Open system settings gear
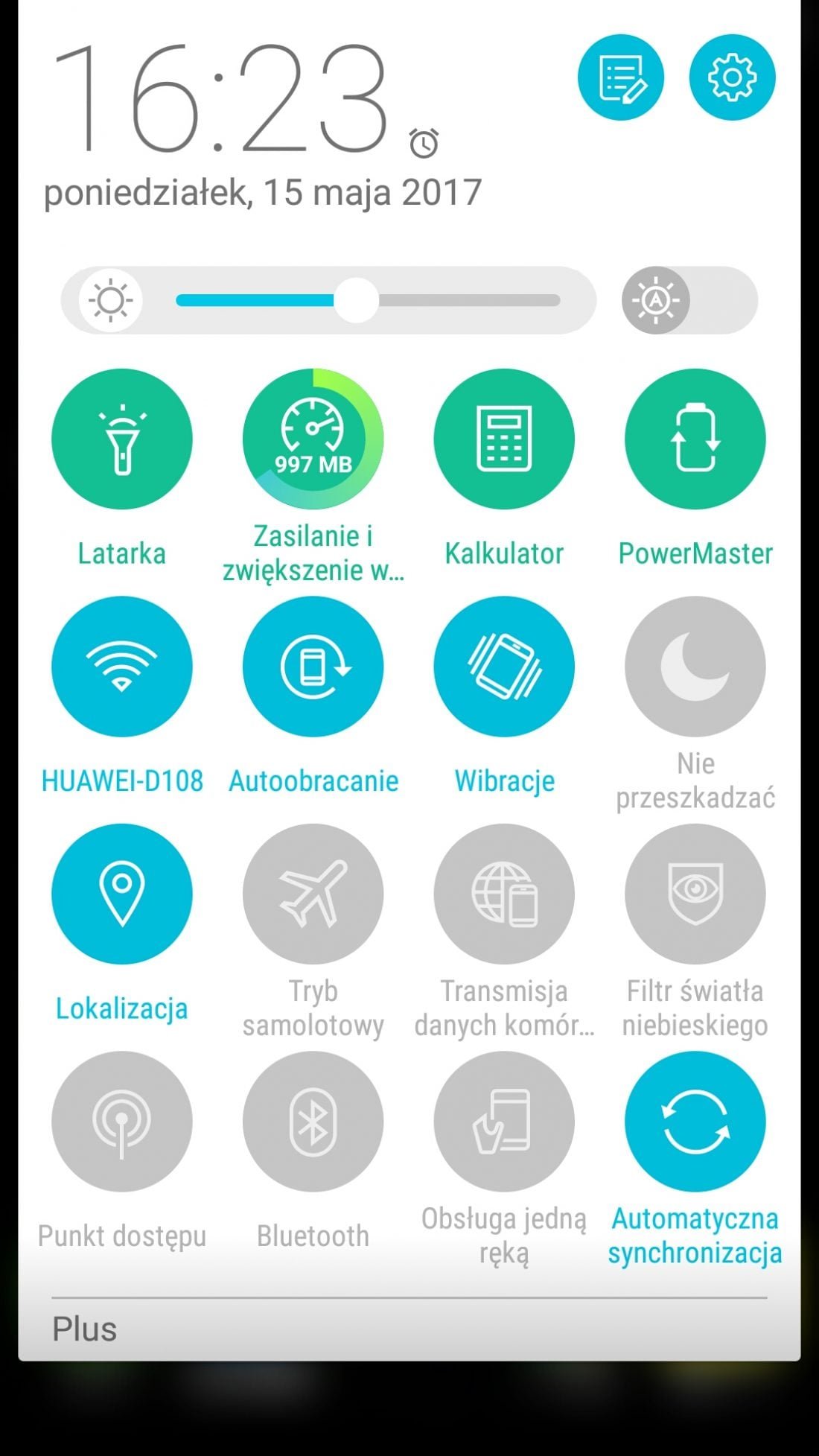The width and height of the screenshot is (819, 1456). click(732, 77)
